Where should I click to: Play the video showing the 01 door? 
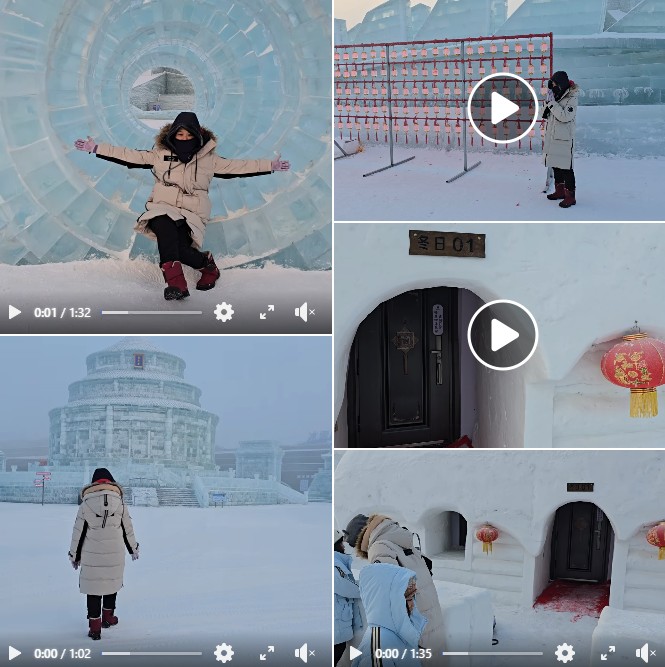click(502, 335)
